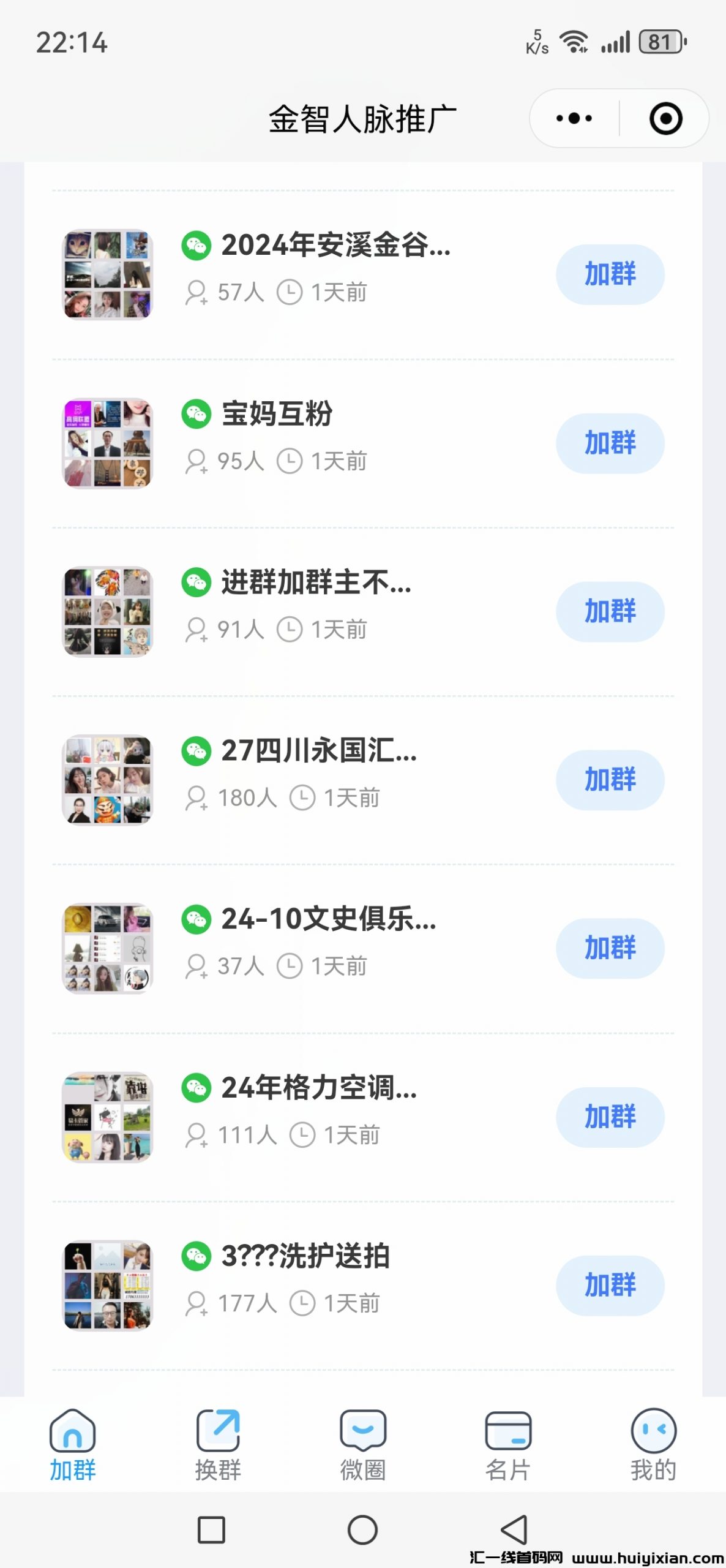The height and width of the screenshot is (1568, 726).
Task: Click the WeChat icon beside 宝妈互粉
Action: pos(196,414)
